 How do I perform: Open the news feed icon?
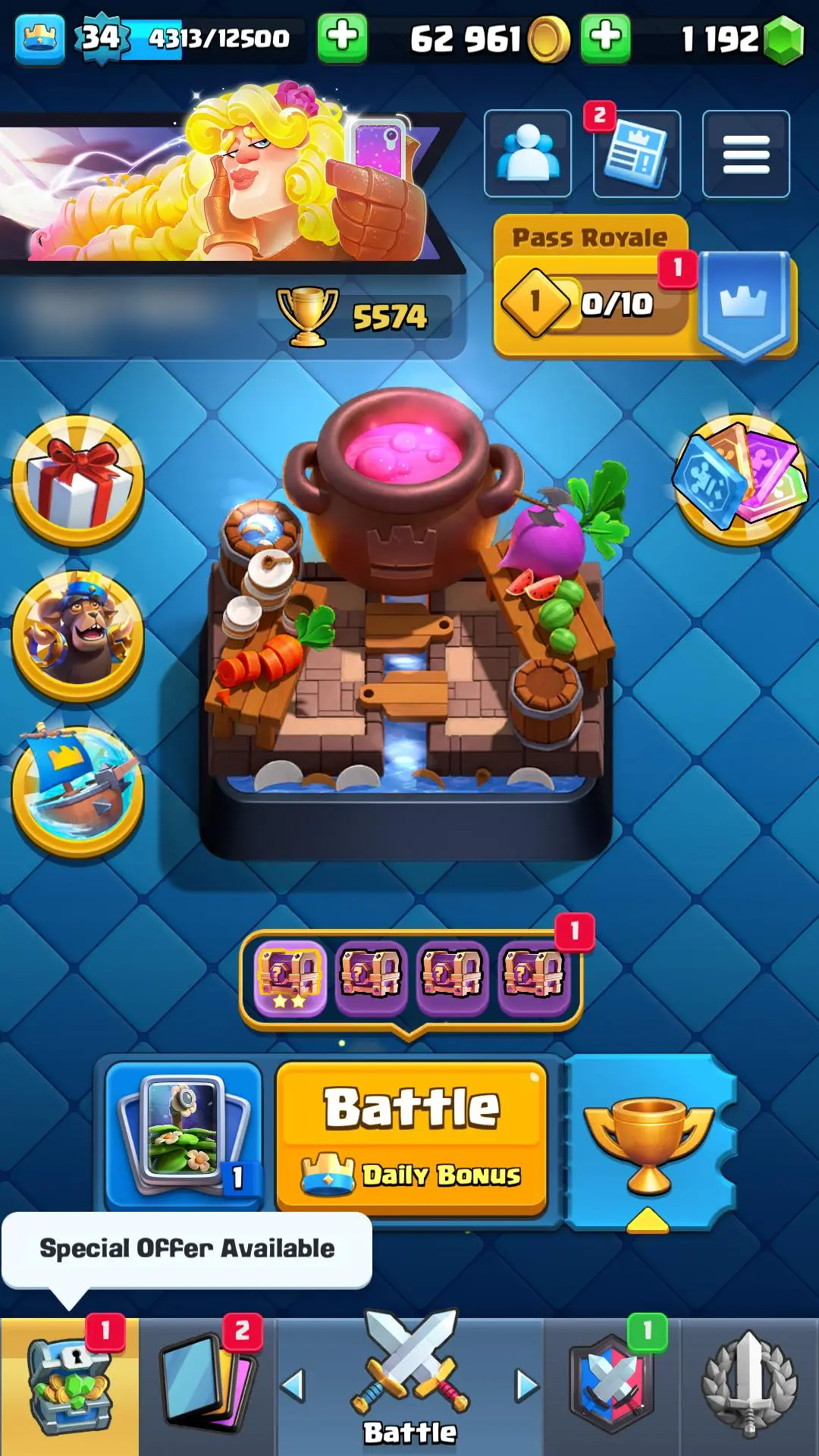click(x=636, y=155)
